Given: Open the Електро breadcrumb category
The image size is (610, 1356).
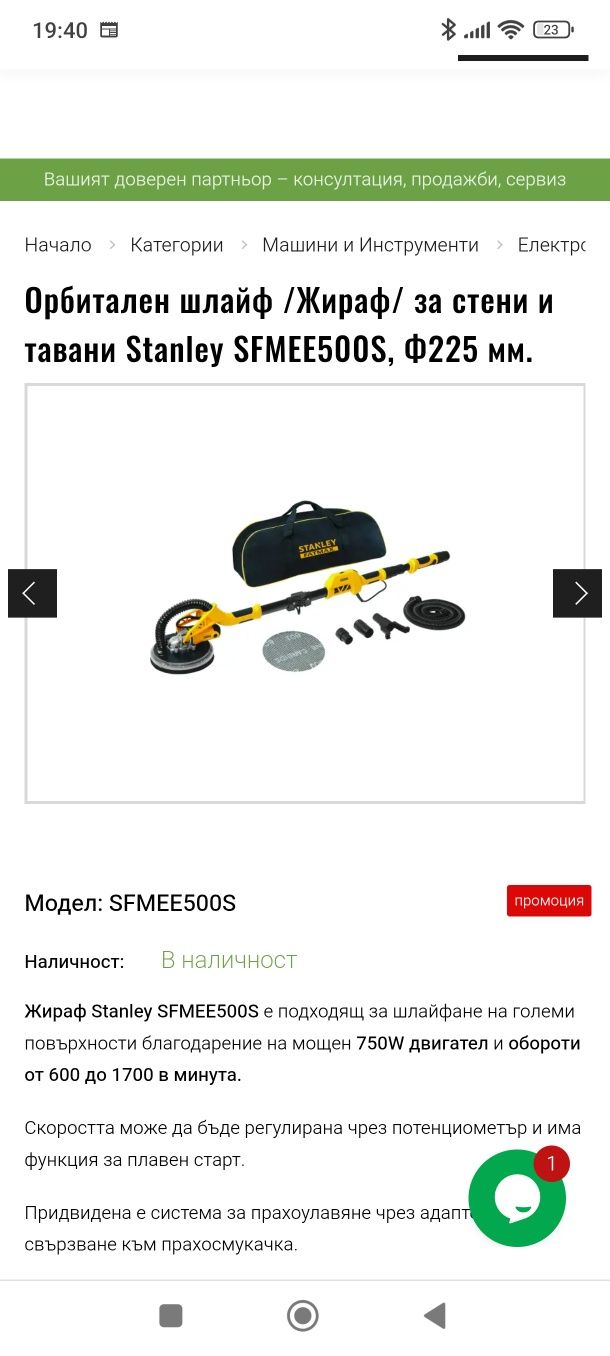Looking at the screenshot, I should 550,245.
